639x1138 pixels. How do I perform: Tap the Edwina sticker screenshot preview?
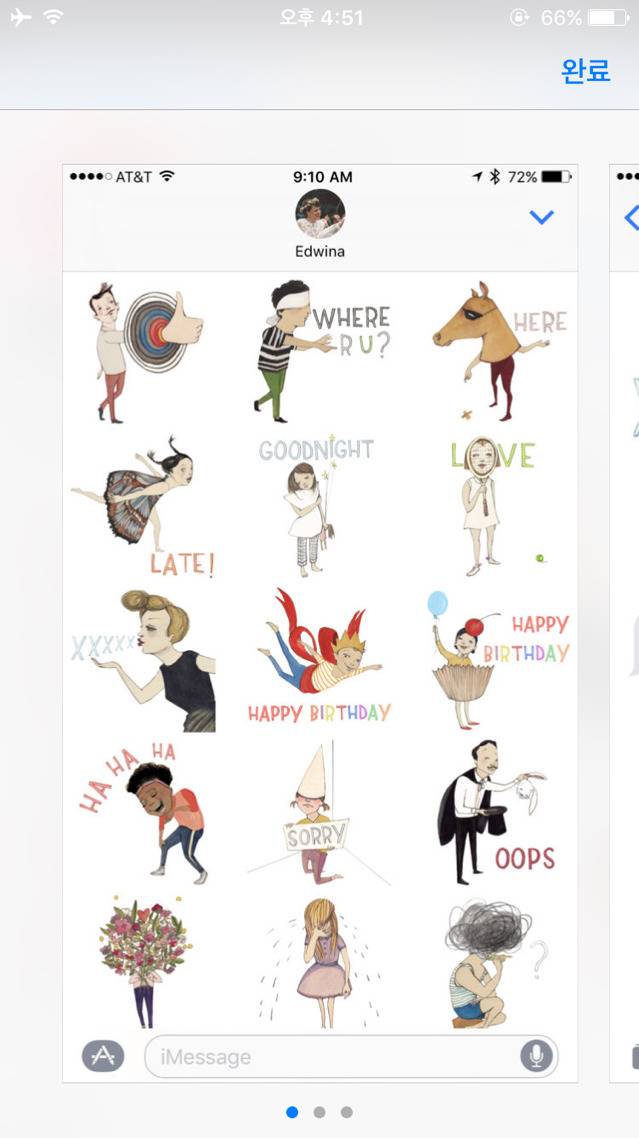320,622
